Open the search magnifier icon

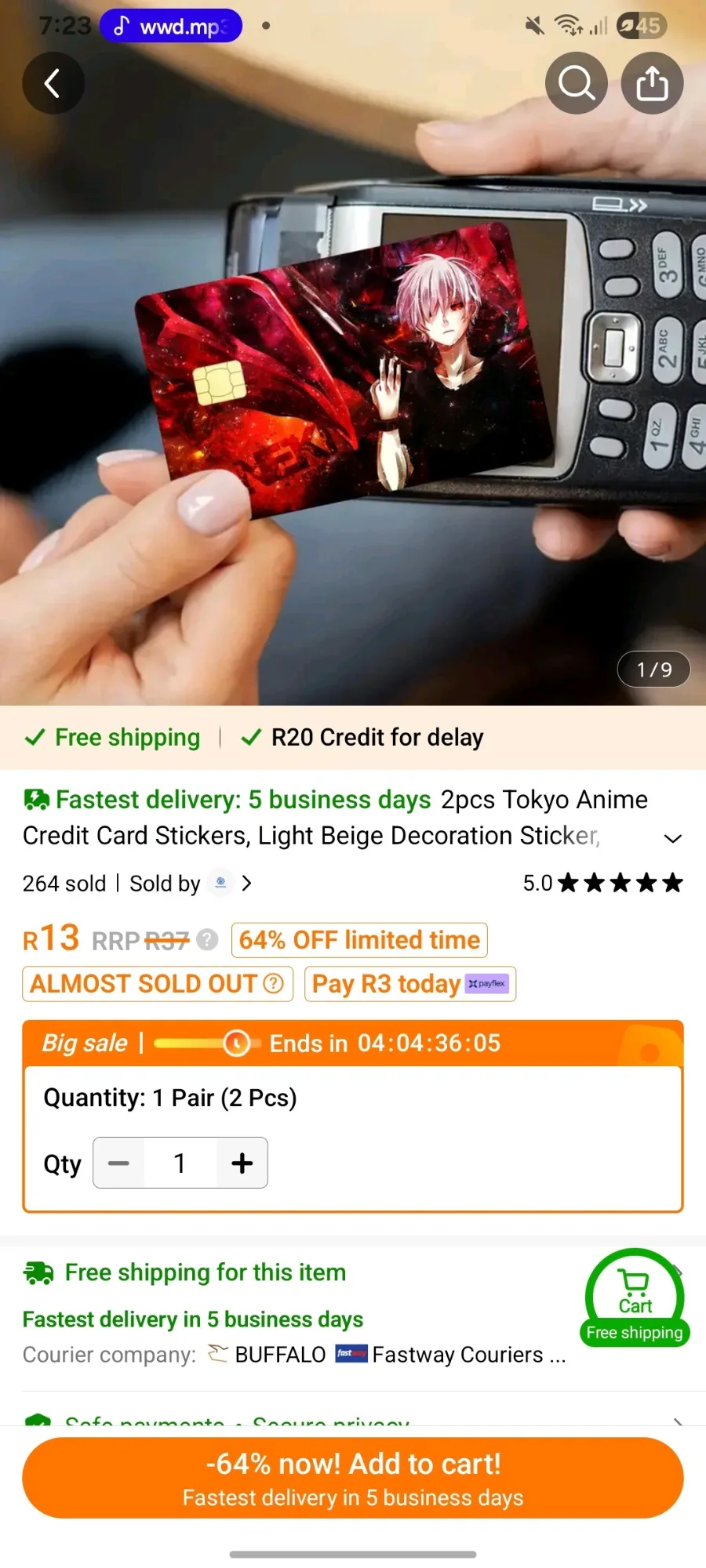[x=577, y=83]
